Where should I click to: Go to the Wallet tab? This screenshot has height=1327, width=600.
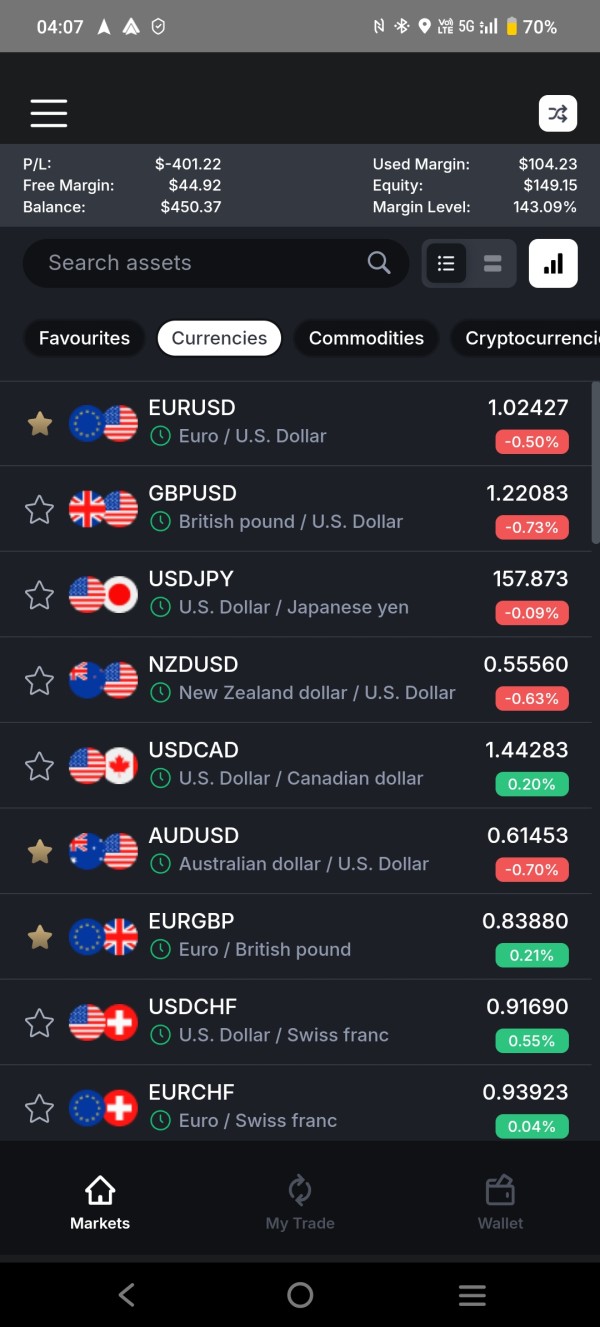click(500, 1202)
